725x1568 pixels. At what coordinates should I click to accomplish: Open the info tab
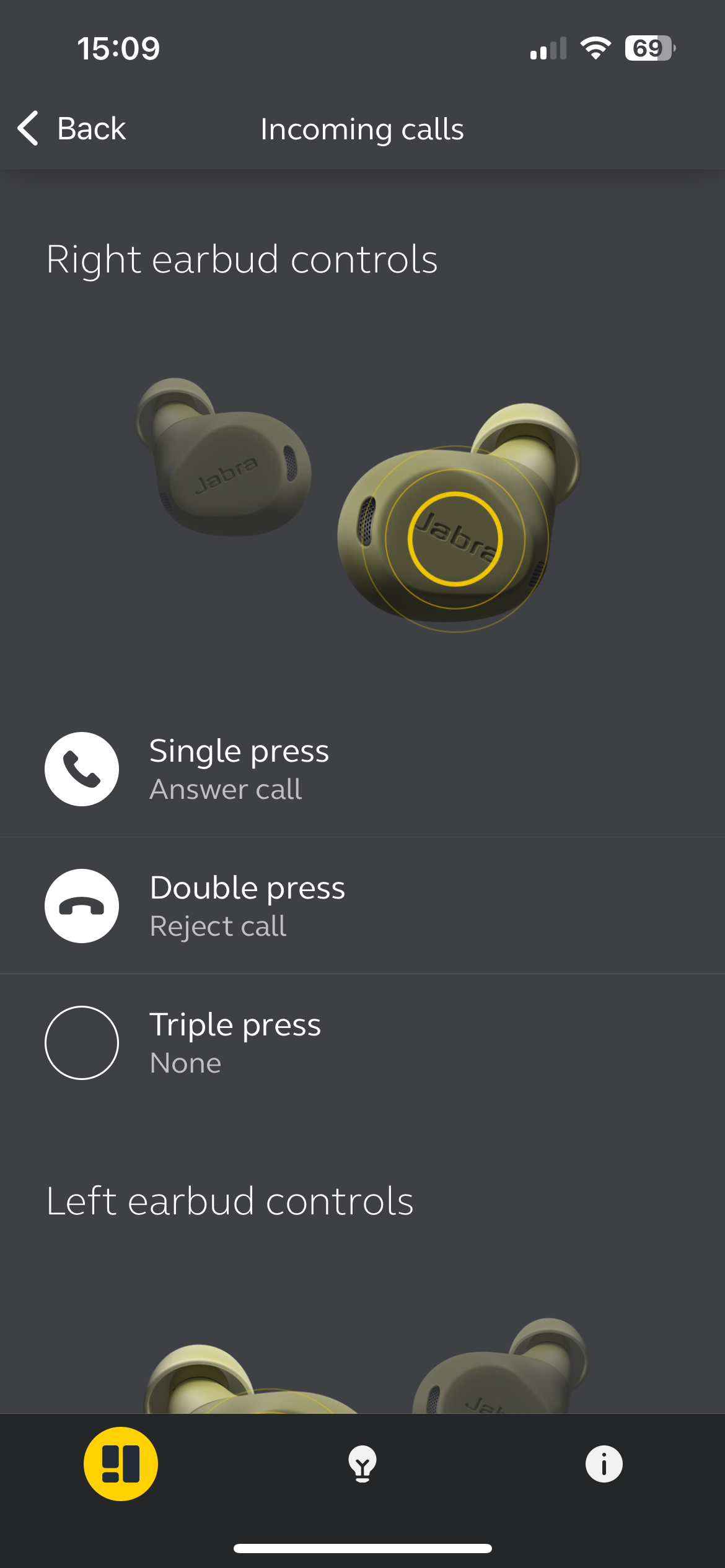point(604,1464)
